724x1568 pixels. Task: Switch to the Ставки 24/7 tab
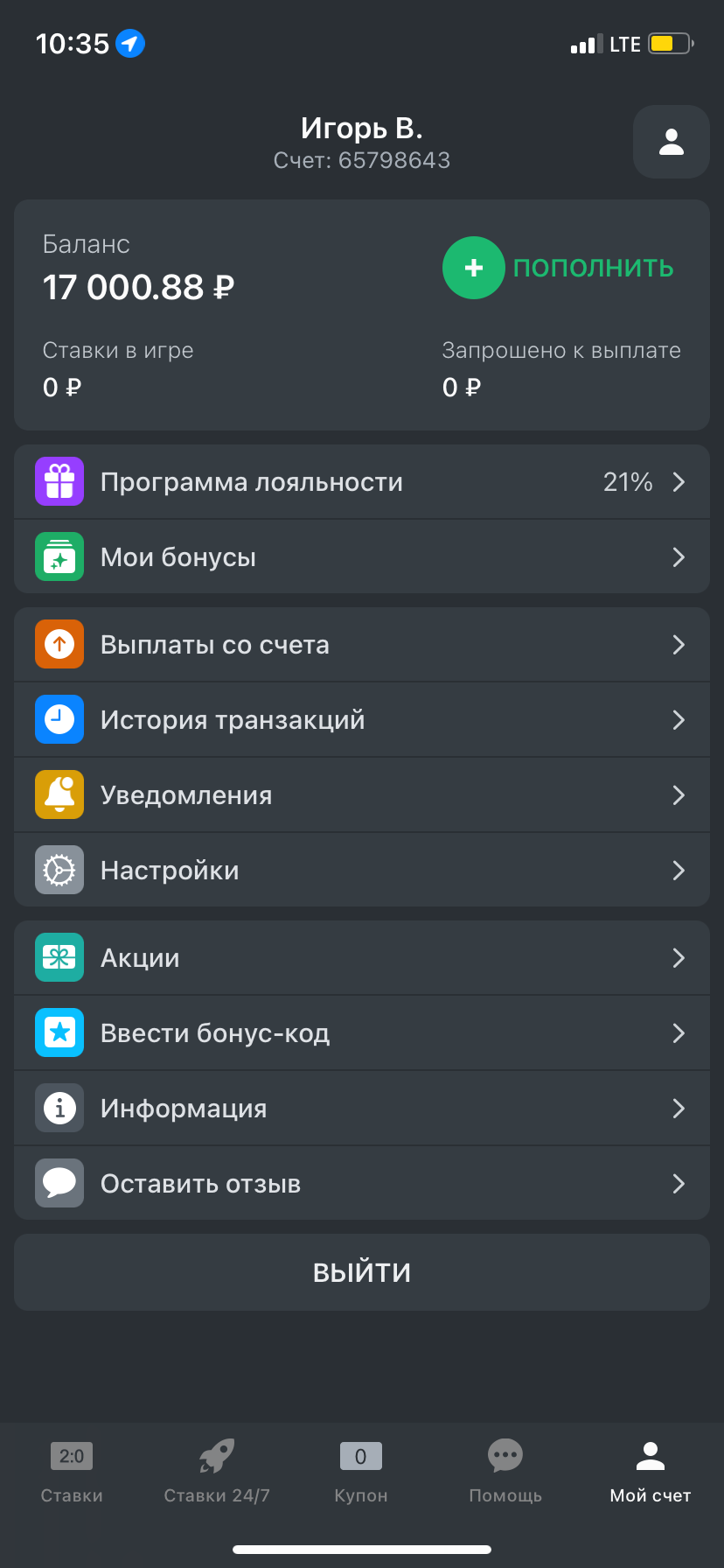pos(217,1472)
